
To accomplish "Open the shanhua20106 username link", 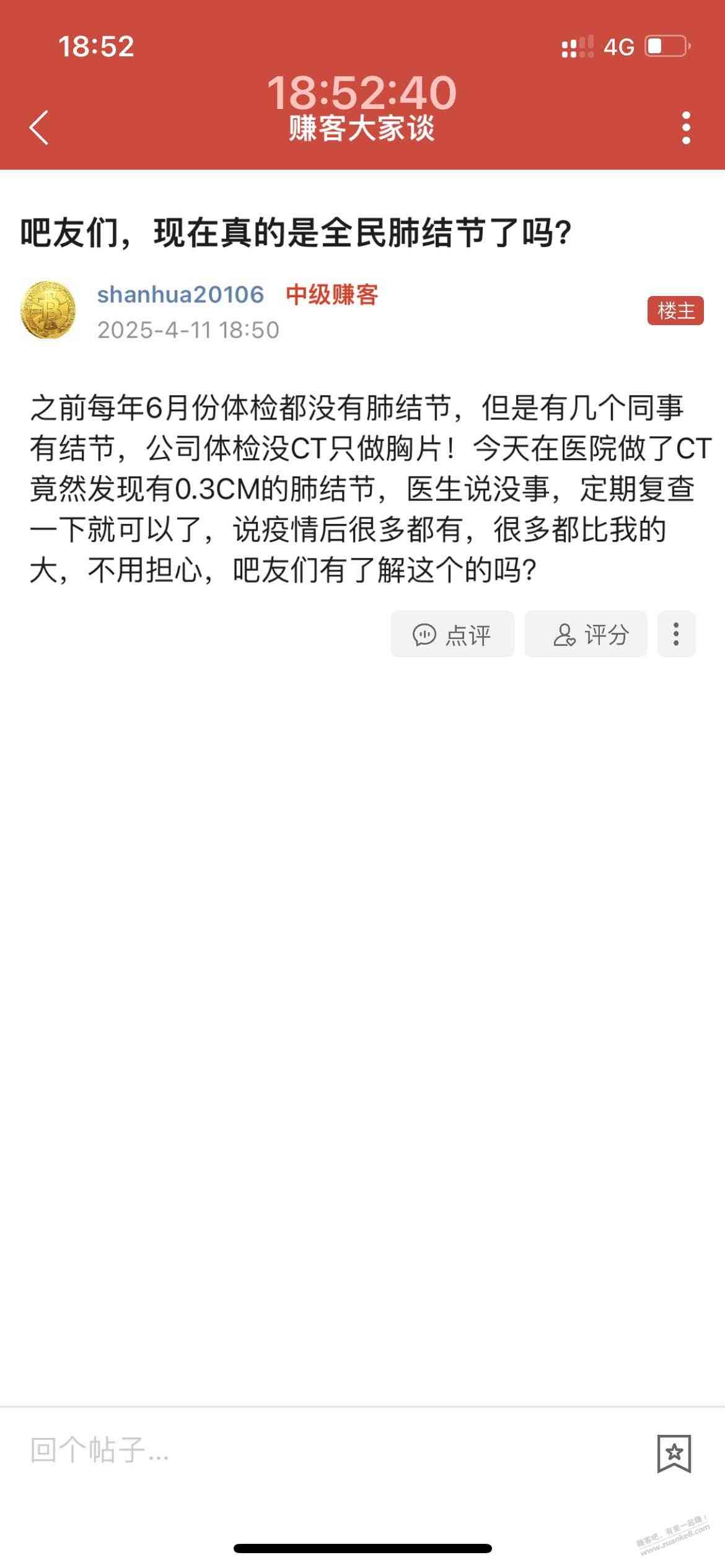I will point(180,295).
